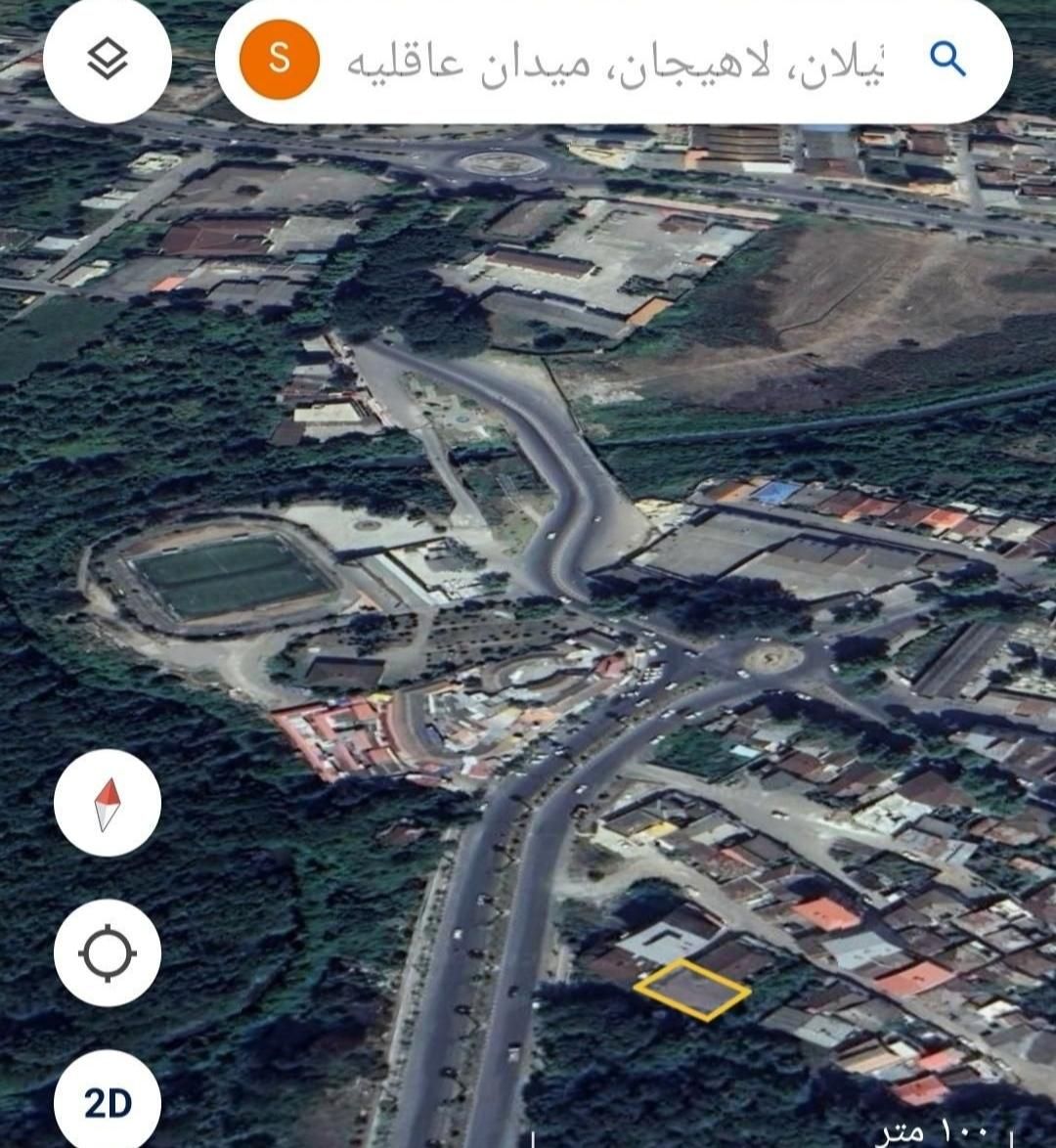Switch the map to 2D view
The height and width of the screenshot is (1148, 1056).
click(108, 1102)
